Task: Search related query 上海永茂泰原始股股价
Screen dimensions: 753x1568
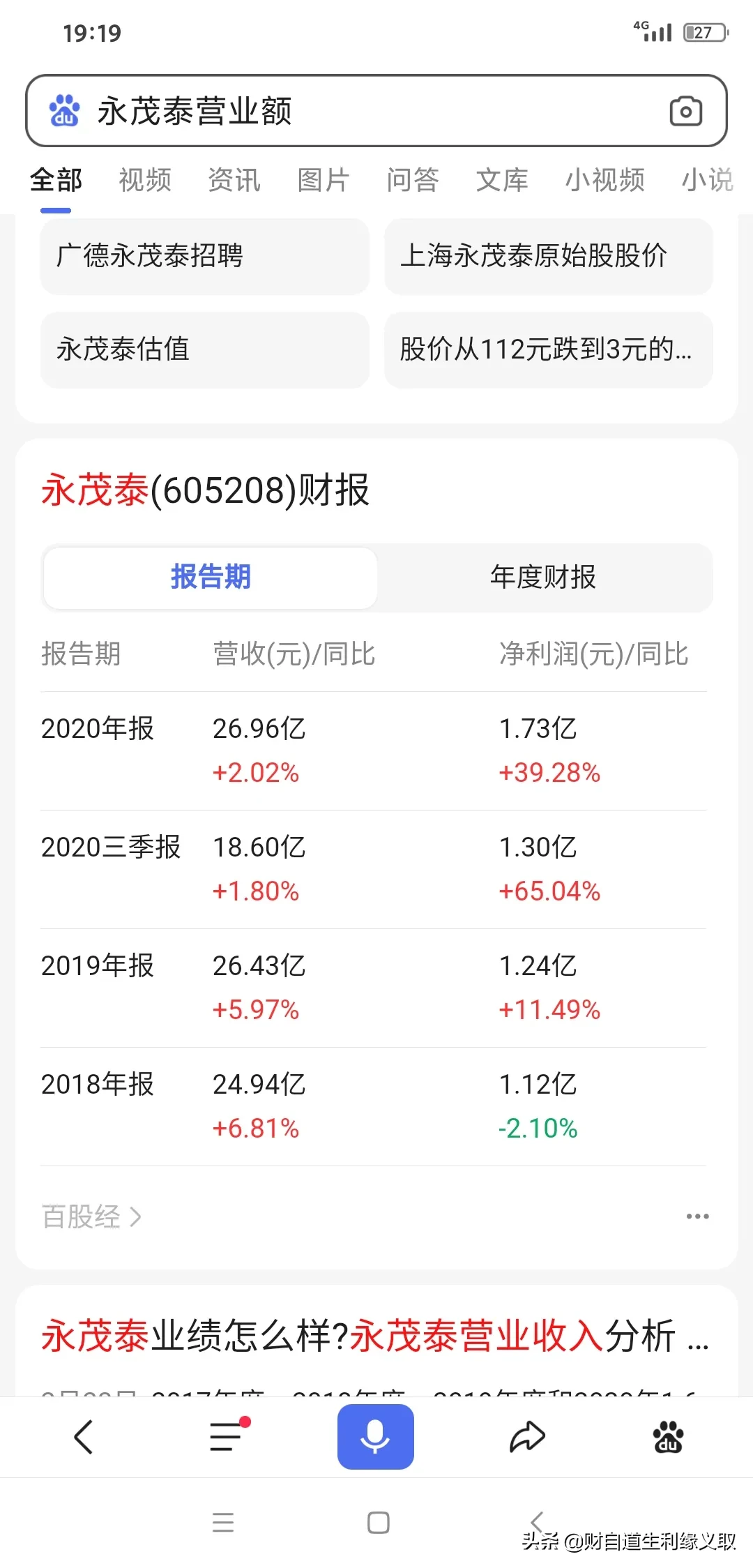Action: coord(548,256)
